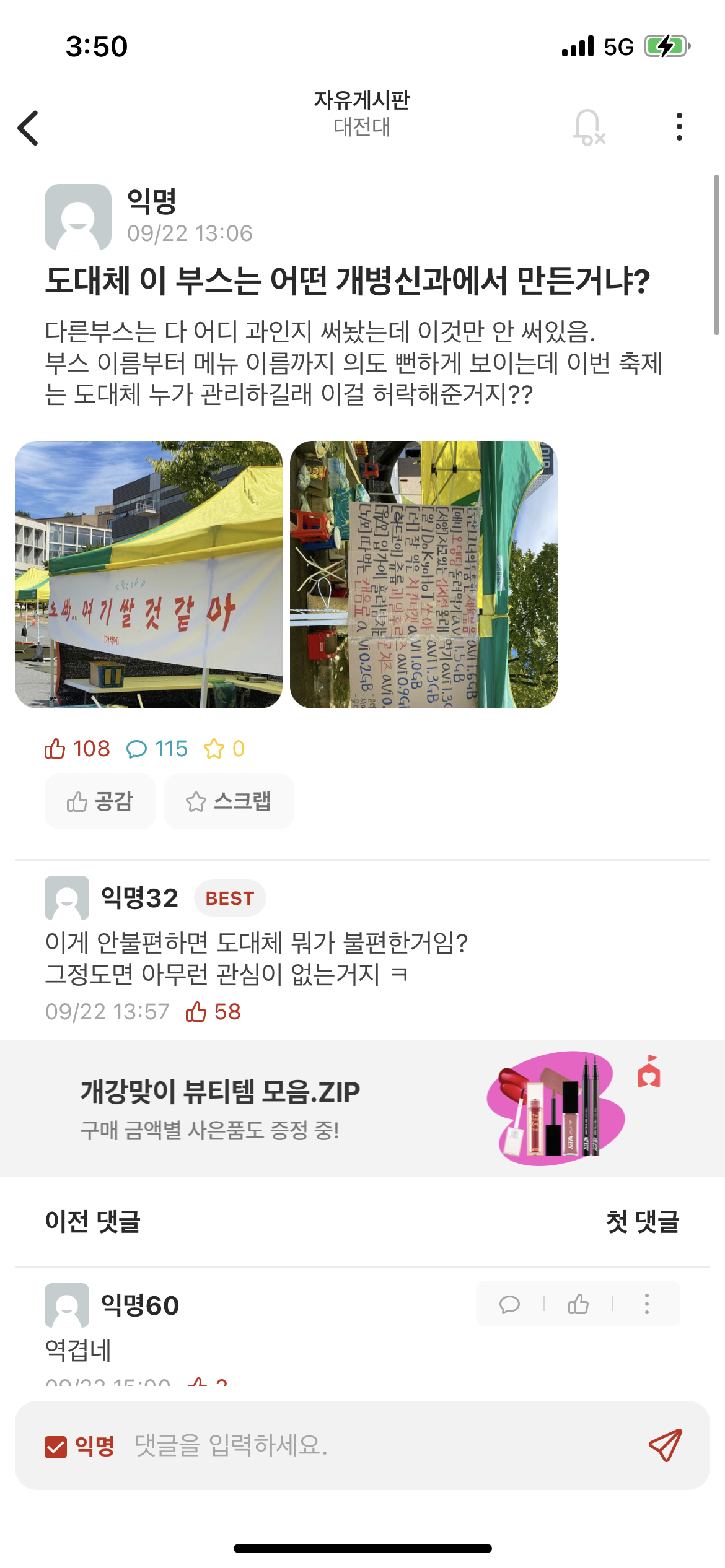Open the yellow tent booth photo
Screen dimensions: 725x1568
coord(149,574)
